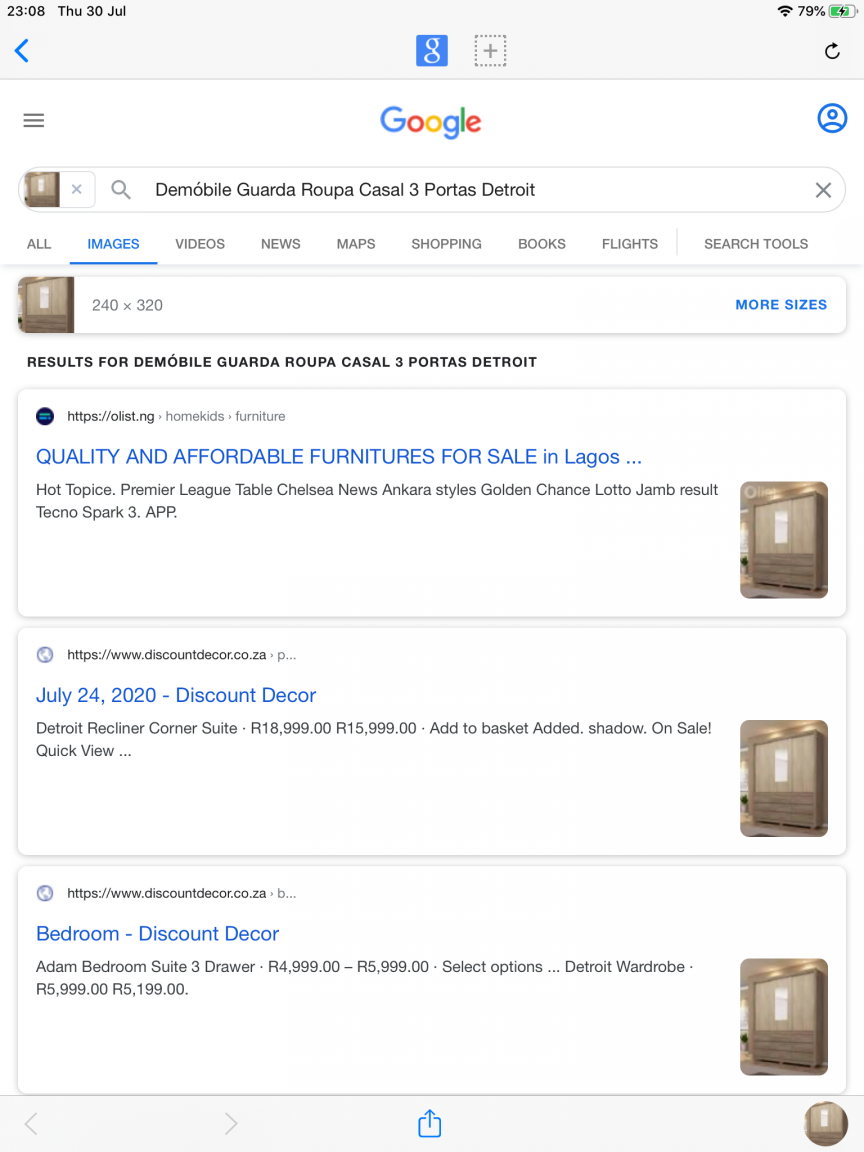Open Bedroom - Discount Decor result
Image resolution: width=864 pixels, height=1152 pixels.
(x=157, y=933)
